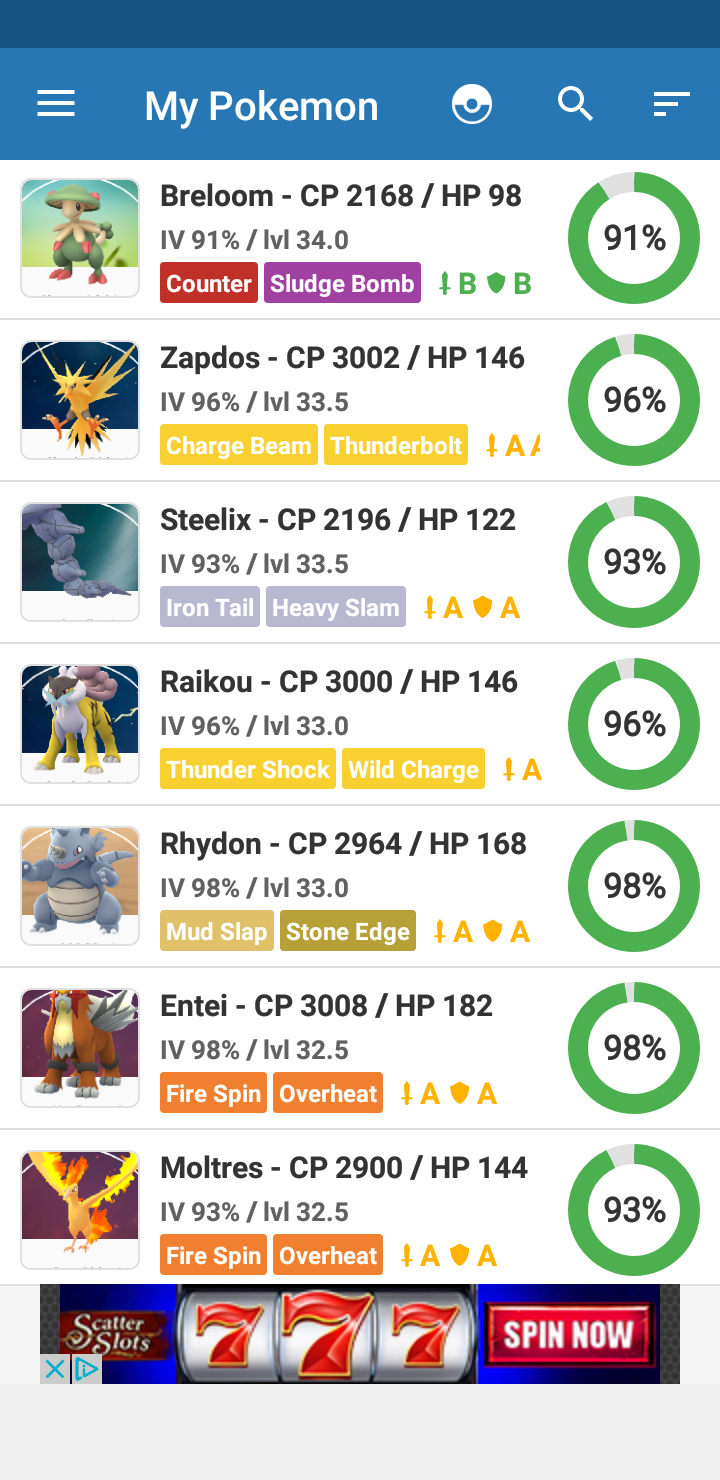The width and height of the screenshot is (720, 1480).
Task: Tap the Pokeball icon in toolbar
Action: (x=472, y=104)
